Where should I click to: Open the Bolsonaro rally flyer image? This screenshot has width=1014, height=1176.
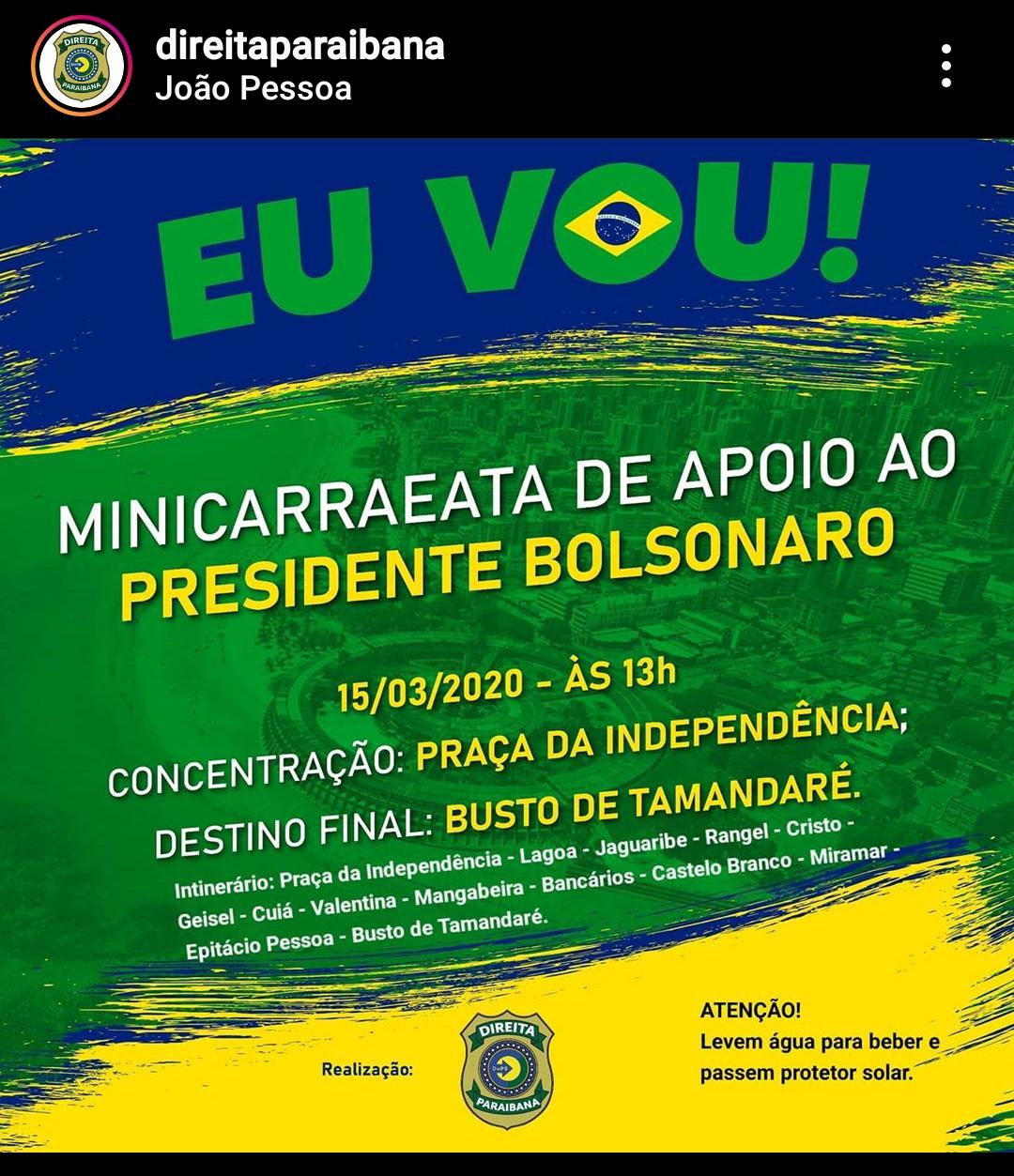point(507,648)
